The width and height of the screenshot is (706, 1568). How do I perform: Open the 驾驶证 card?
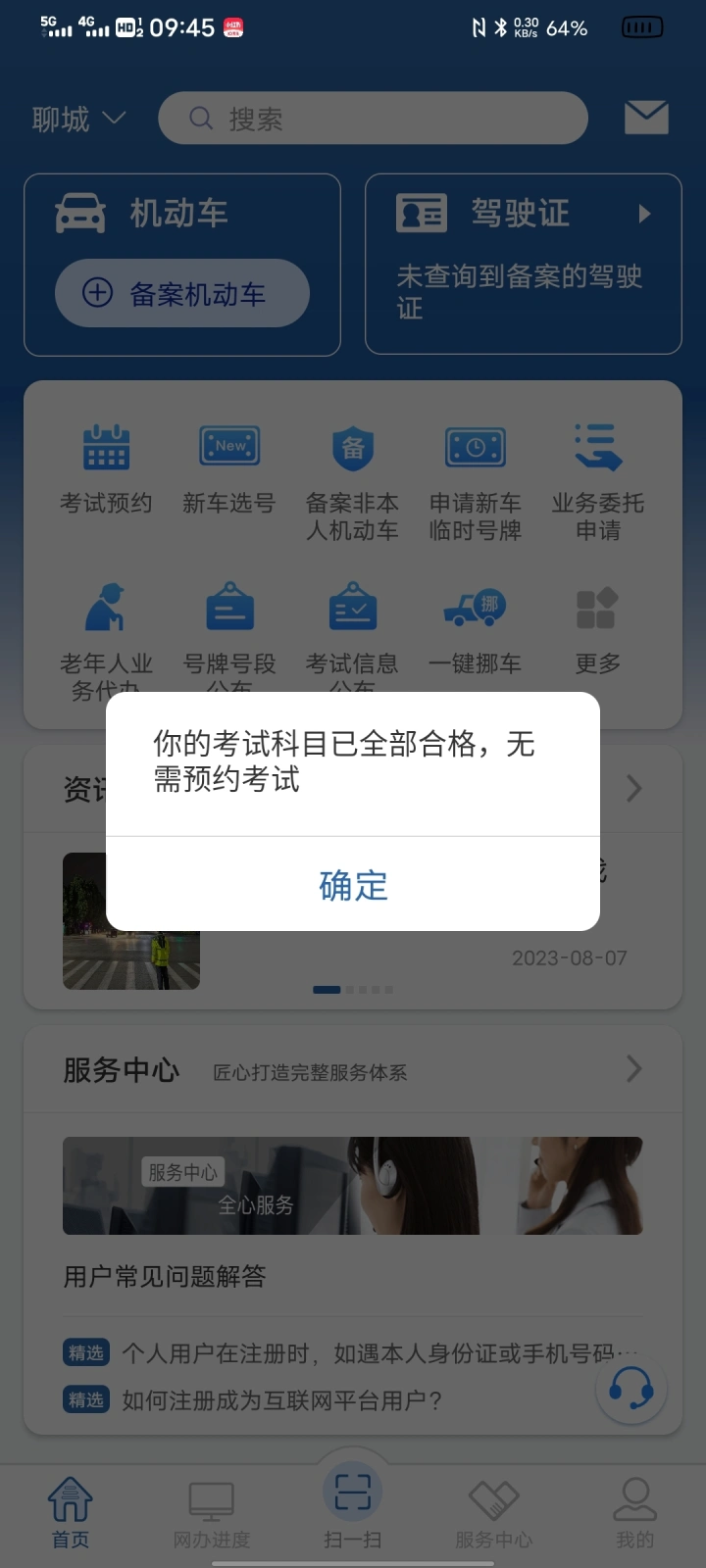524,264
